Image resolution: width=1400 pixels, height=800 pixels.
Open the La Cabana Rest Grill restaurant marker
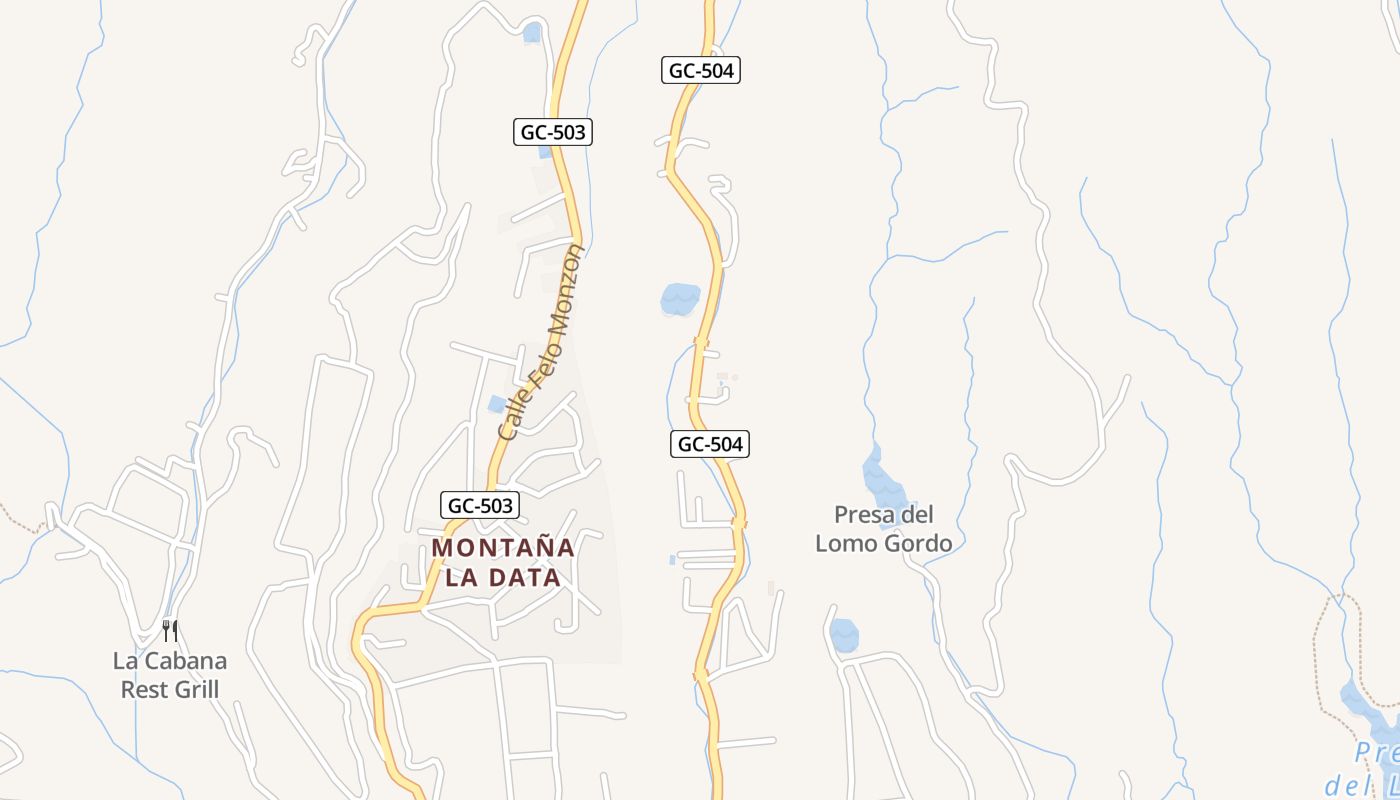tap(170, 631)
